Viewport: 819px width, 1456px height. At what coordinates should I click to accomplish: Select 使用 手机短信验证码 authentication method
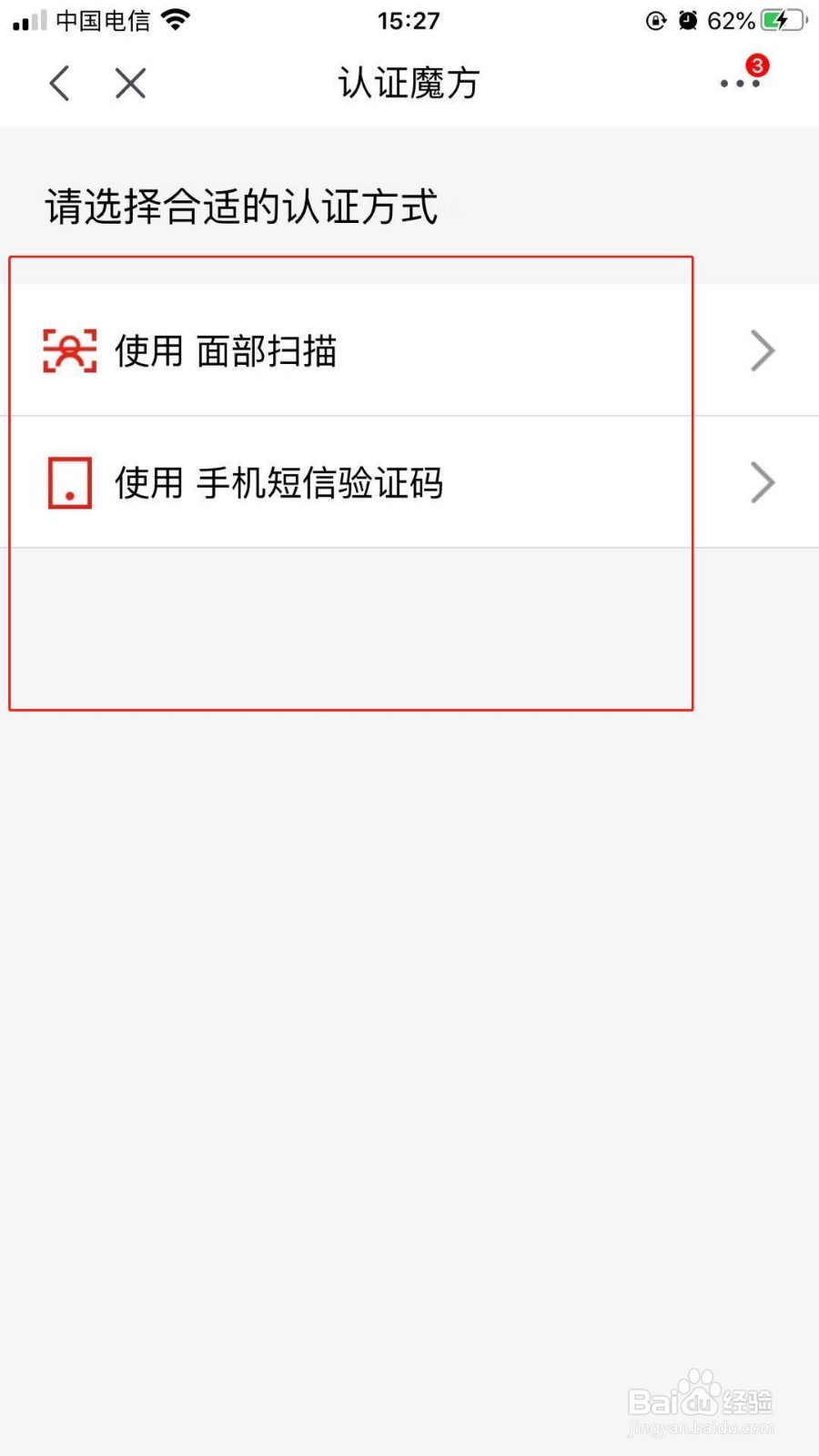(x=278, y=482)
